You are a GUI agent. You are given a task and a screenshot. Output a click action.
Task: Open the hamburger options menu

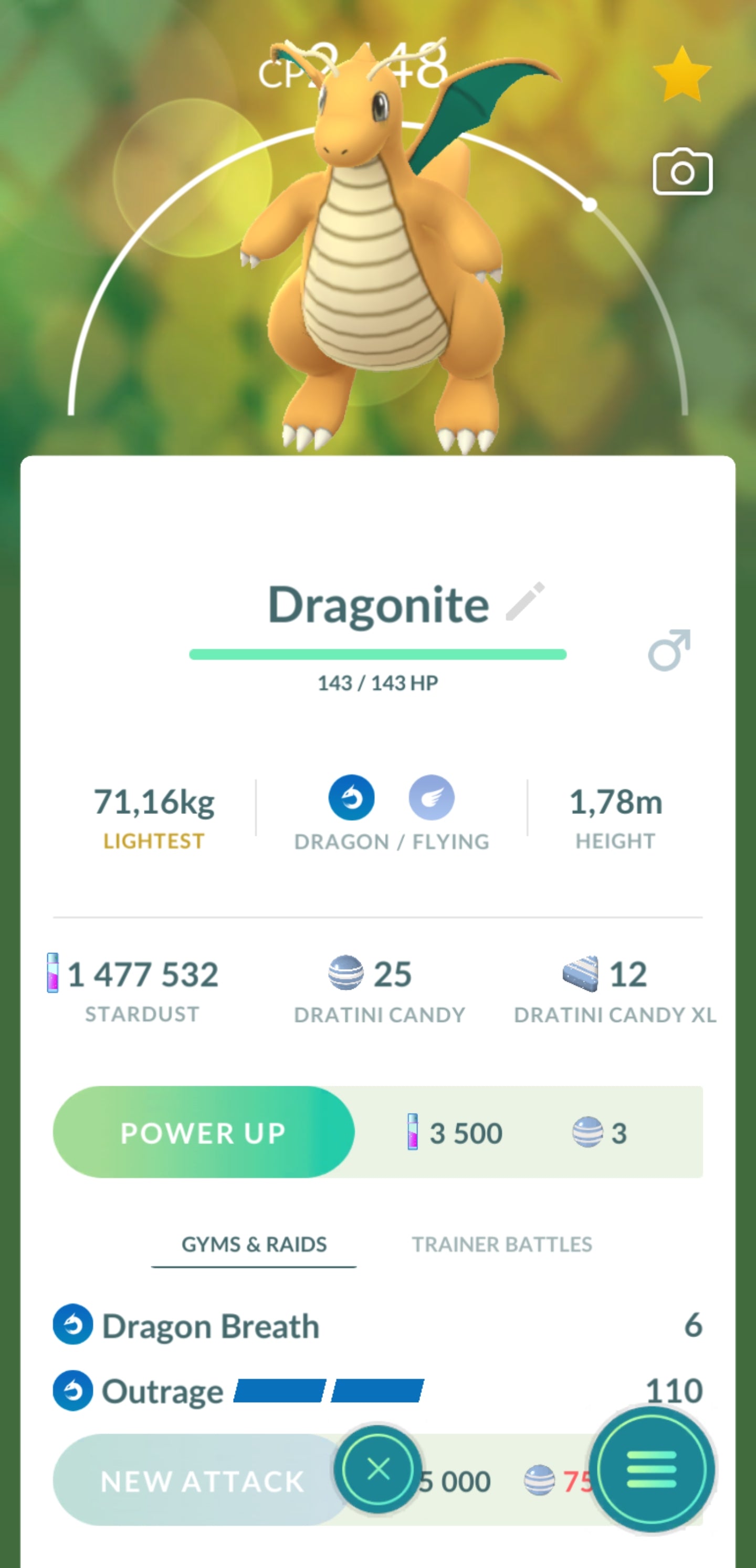click(652, 1469)
